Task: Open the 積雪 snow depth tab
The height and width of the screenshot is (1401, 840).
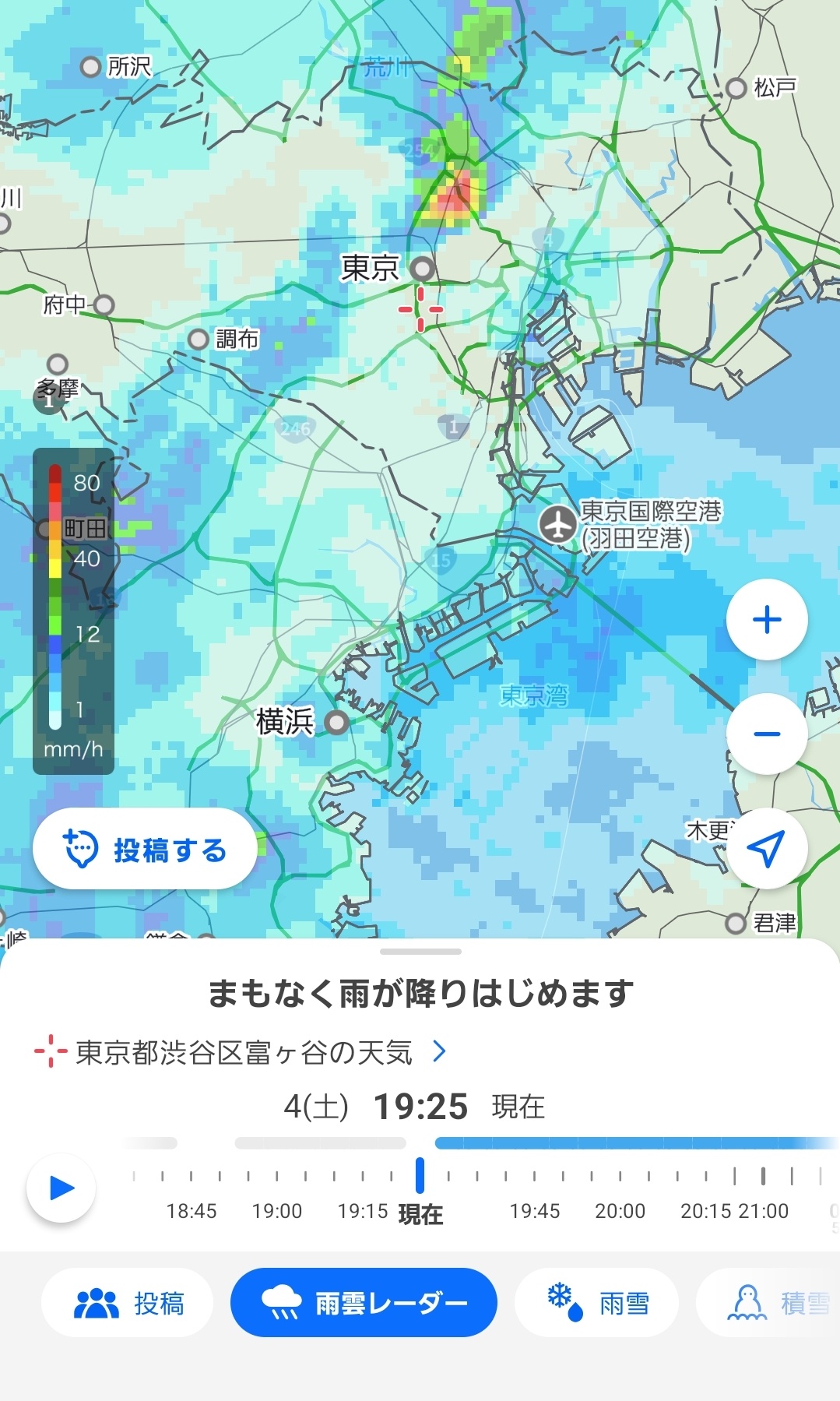Action: click(778, 1303)
